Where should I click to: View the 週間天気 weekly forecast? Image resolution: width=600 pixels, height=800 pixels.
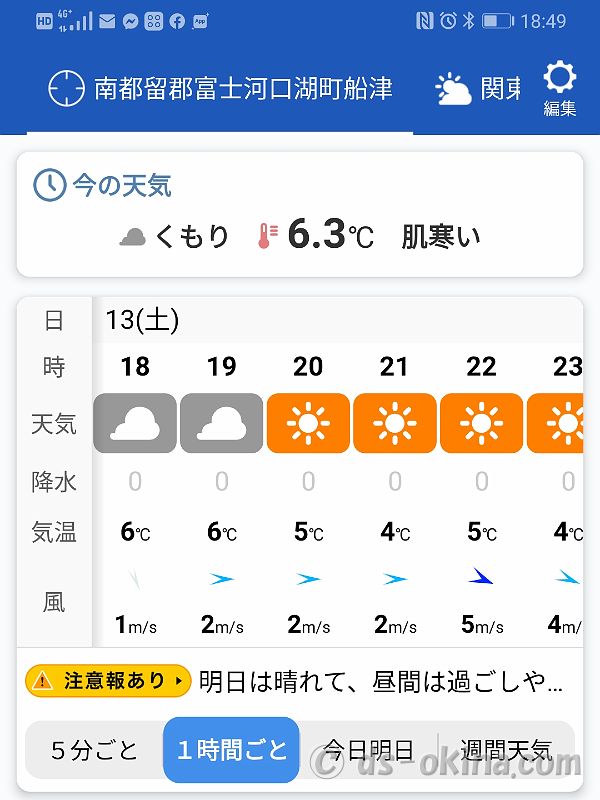click(x=505, y=749)
